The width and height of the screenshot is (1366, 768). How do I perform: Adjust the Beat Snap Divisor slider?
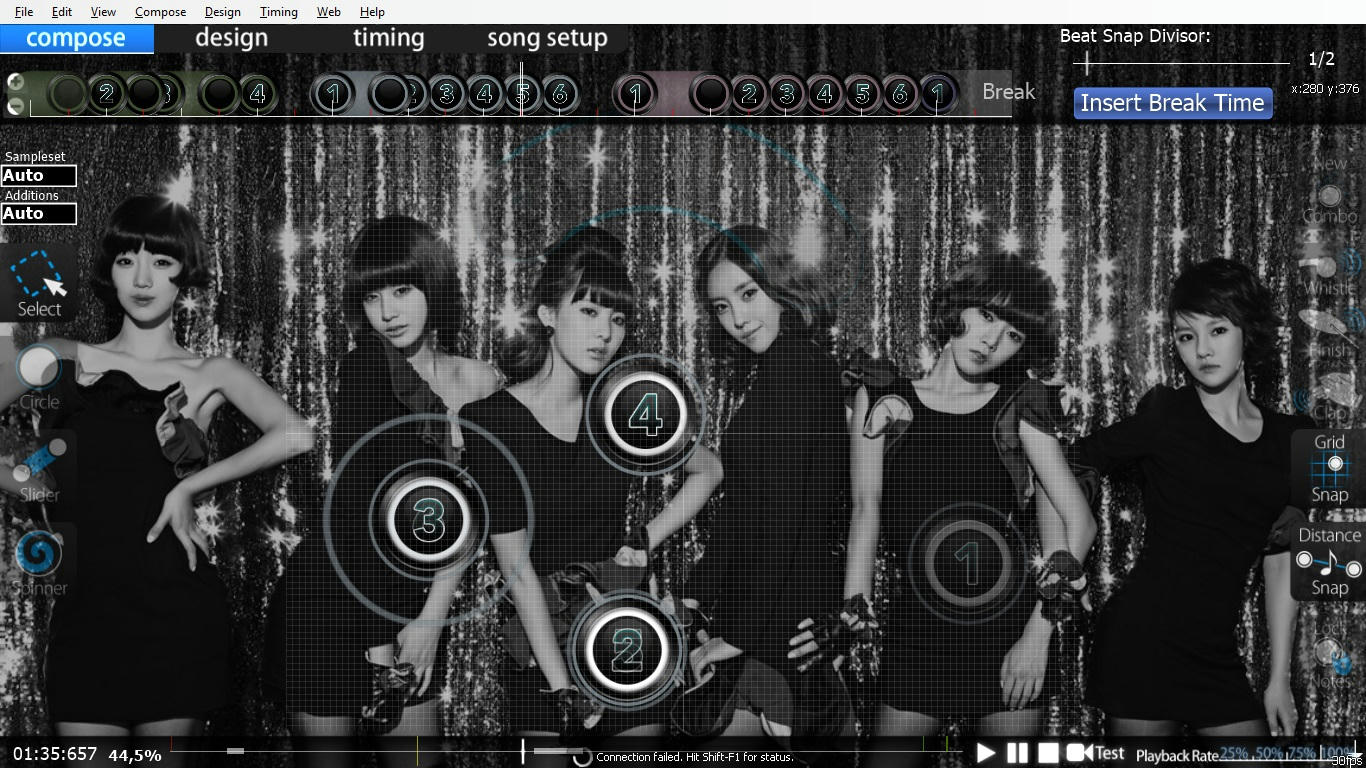1087,63
